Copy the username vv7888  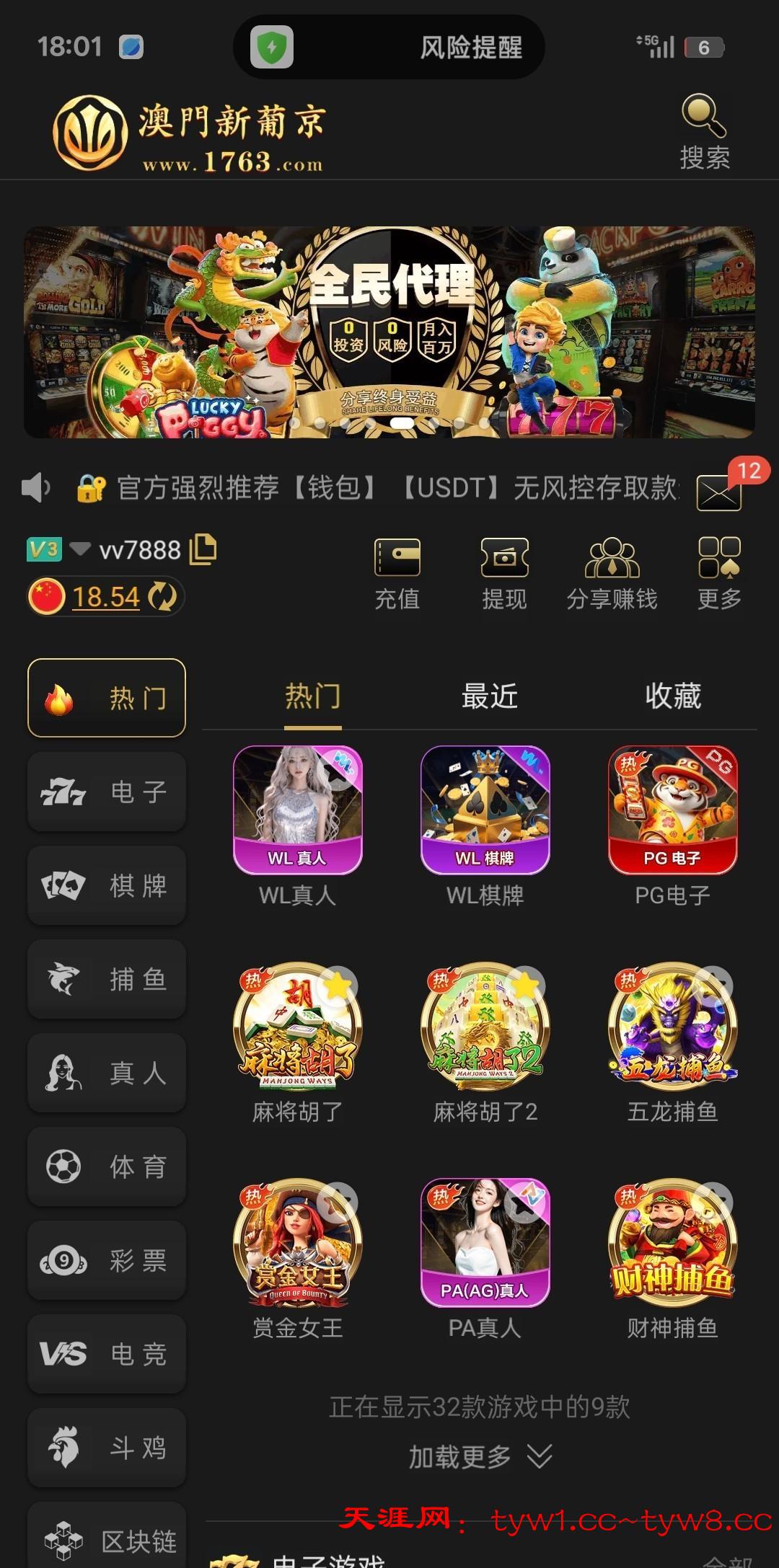(x=203, y=549)
